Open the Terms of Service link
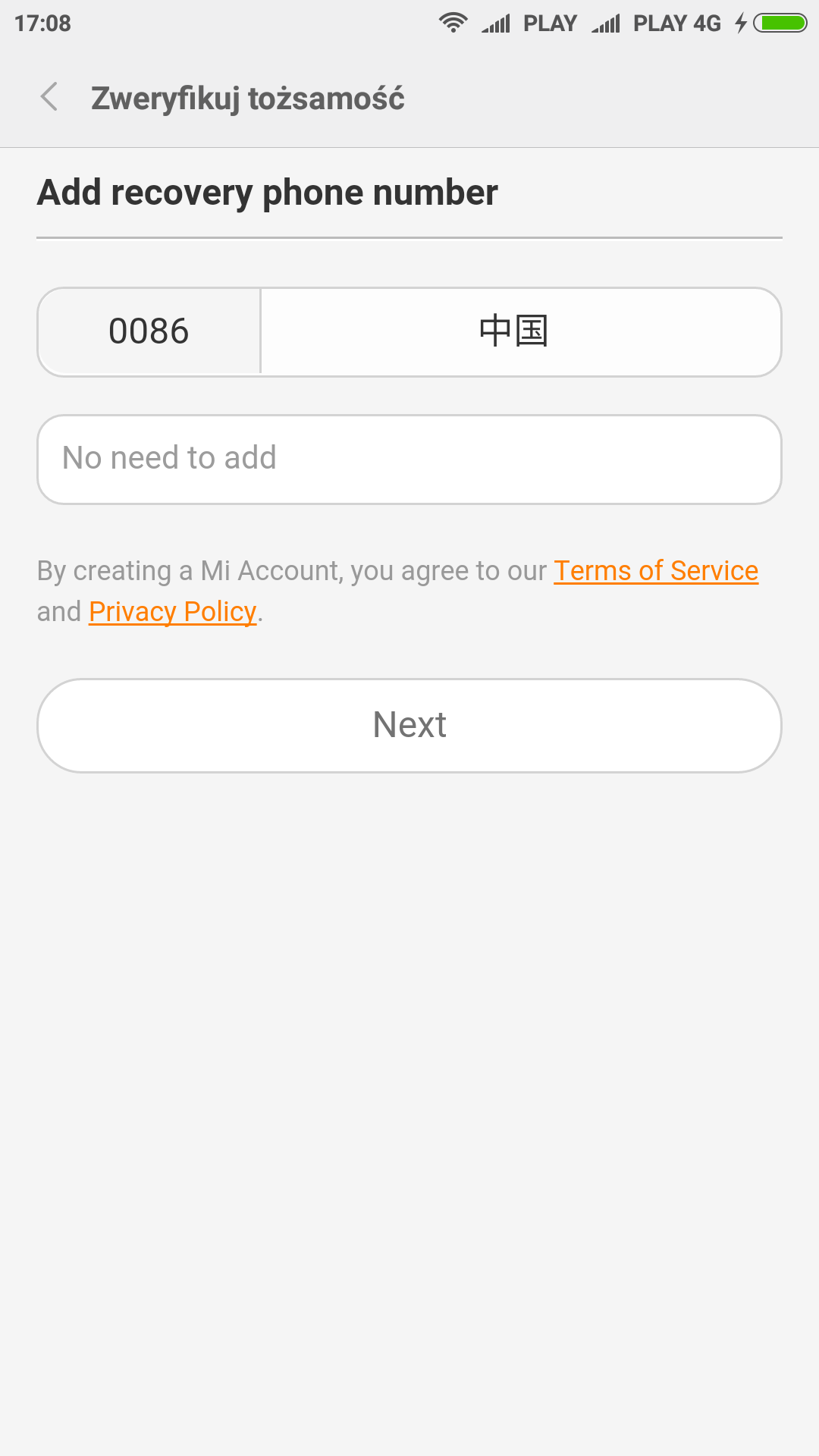This screenshot has height=1456, width=819. point(655,571)
